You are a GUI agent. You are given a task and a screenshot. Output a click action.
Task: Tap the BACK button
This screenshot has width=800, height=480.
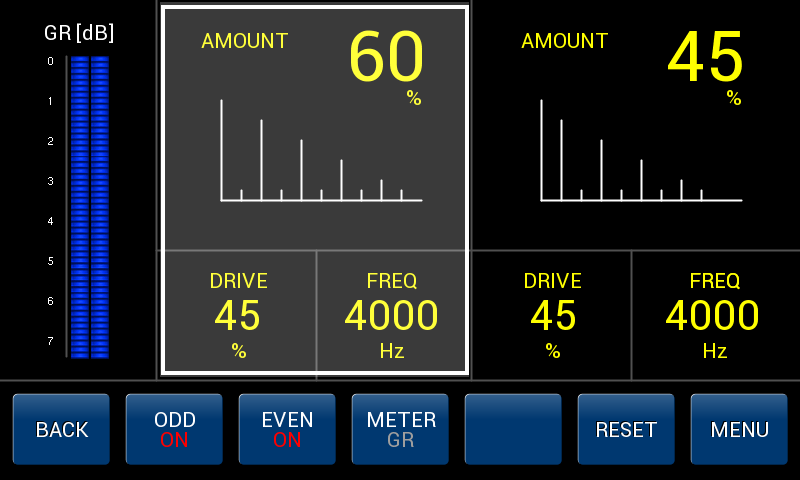coord(61,429)
